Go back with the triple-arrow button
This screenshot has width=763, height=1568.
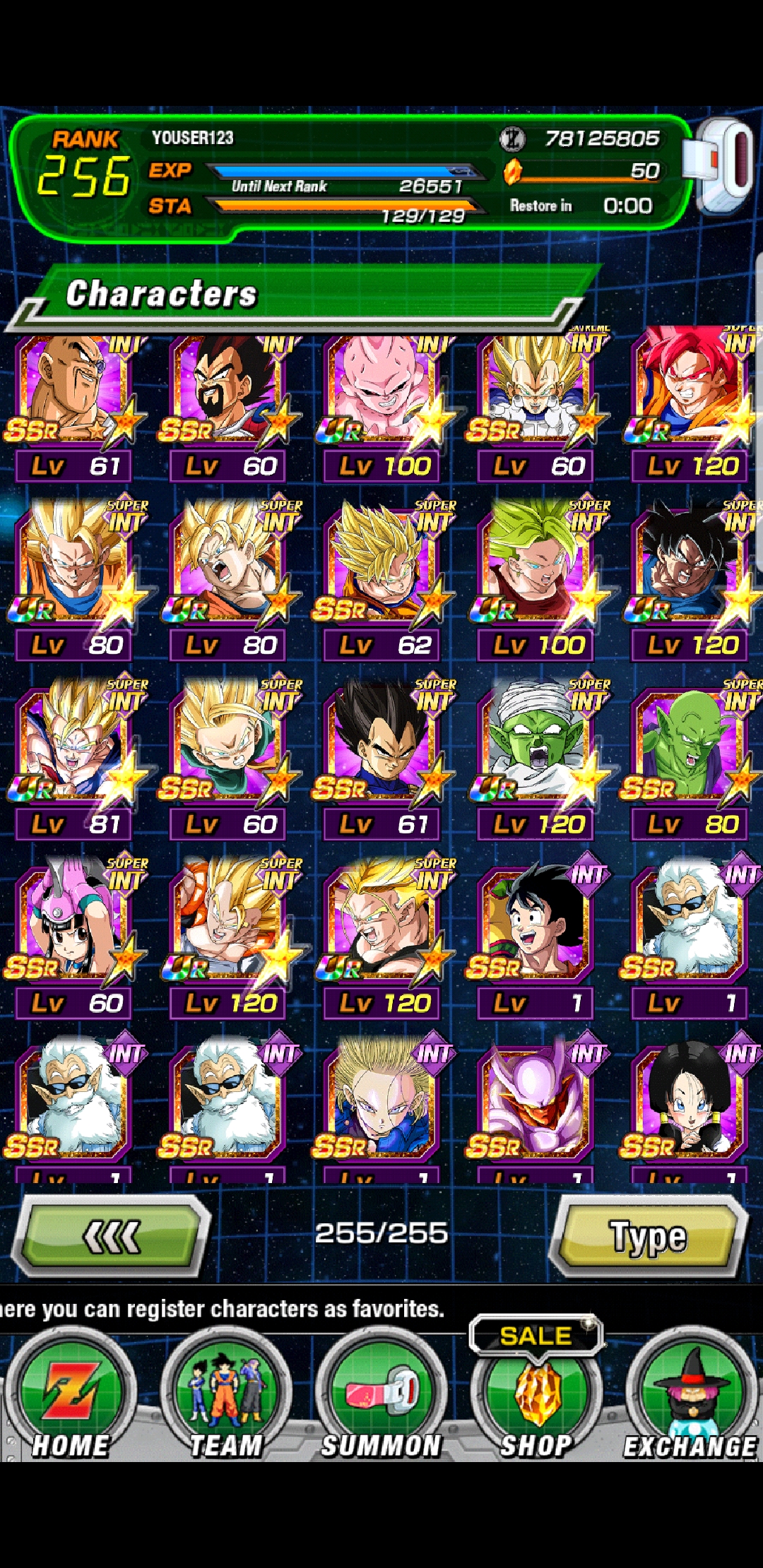coord(112,1236)
